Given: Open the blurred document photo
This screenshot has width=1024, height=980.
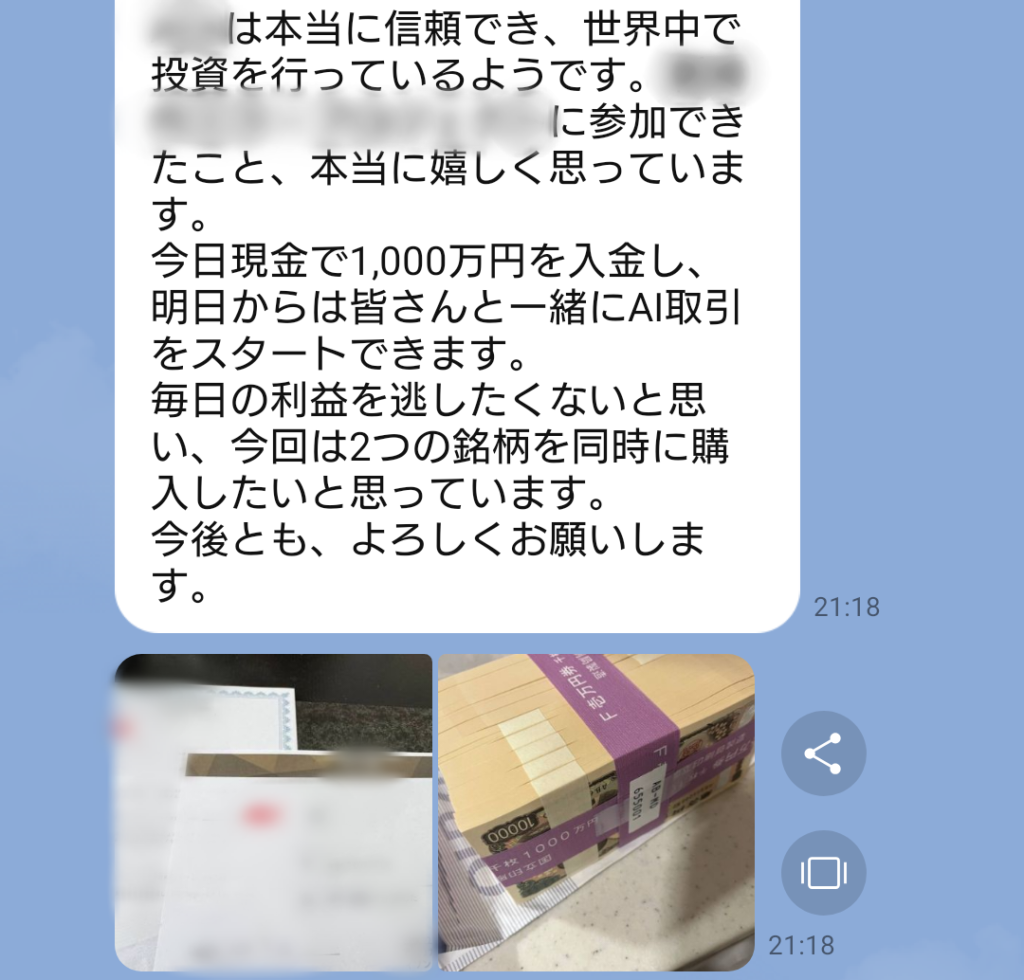Looking at the screenshot, I should coord(273,811).
